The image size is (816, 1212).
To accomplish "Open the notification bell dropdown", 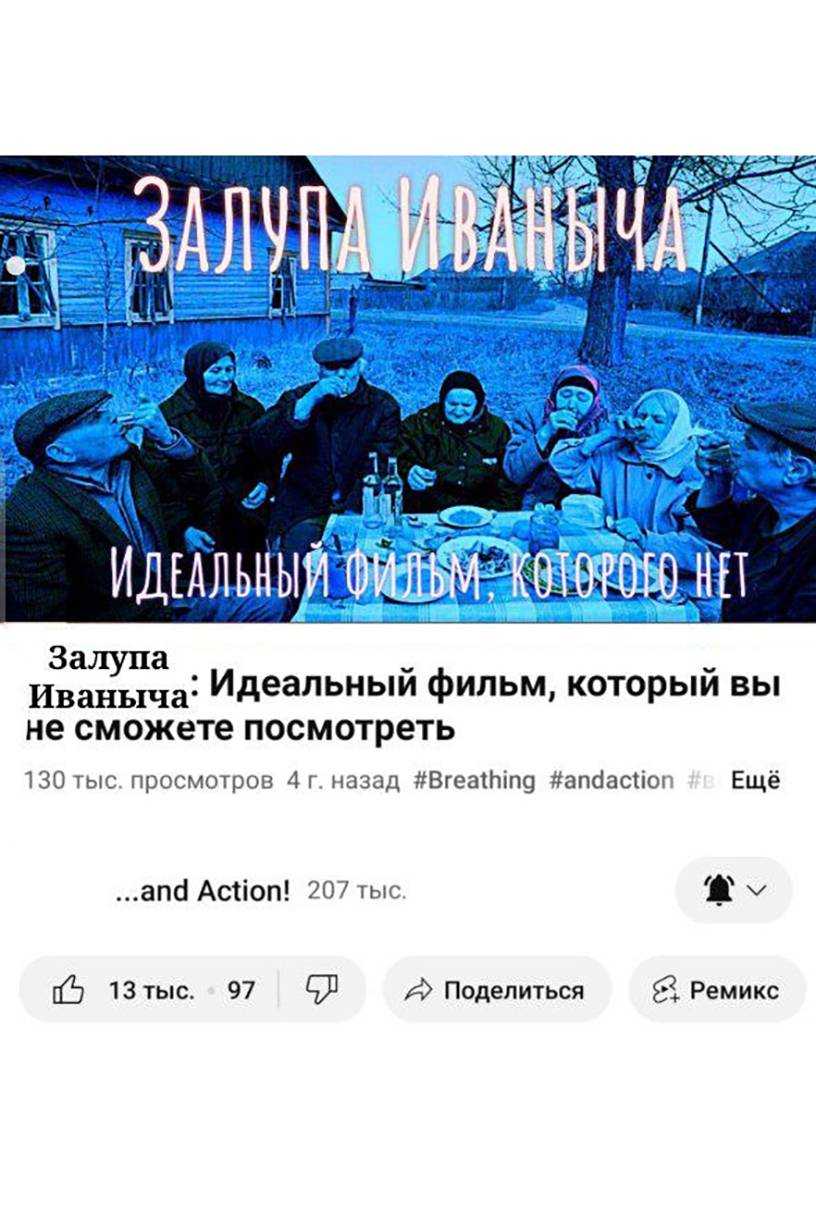I will pos(733,889).
